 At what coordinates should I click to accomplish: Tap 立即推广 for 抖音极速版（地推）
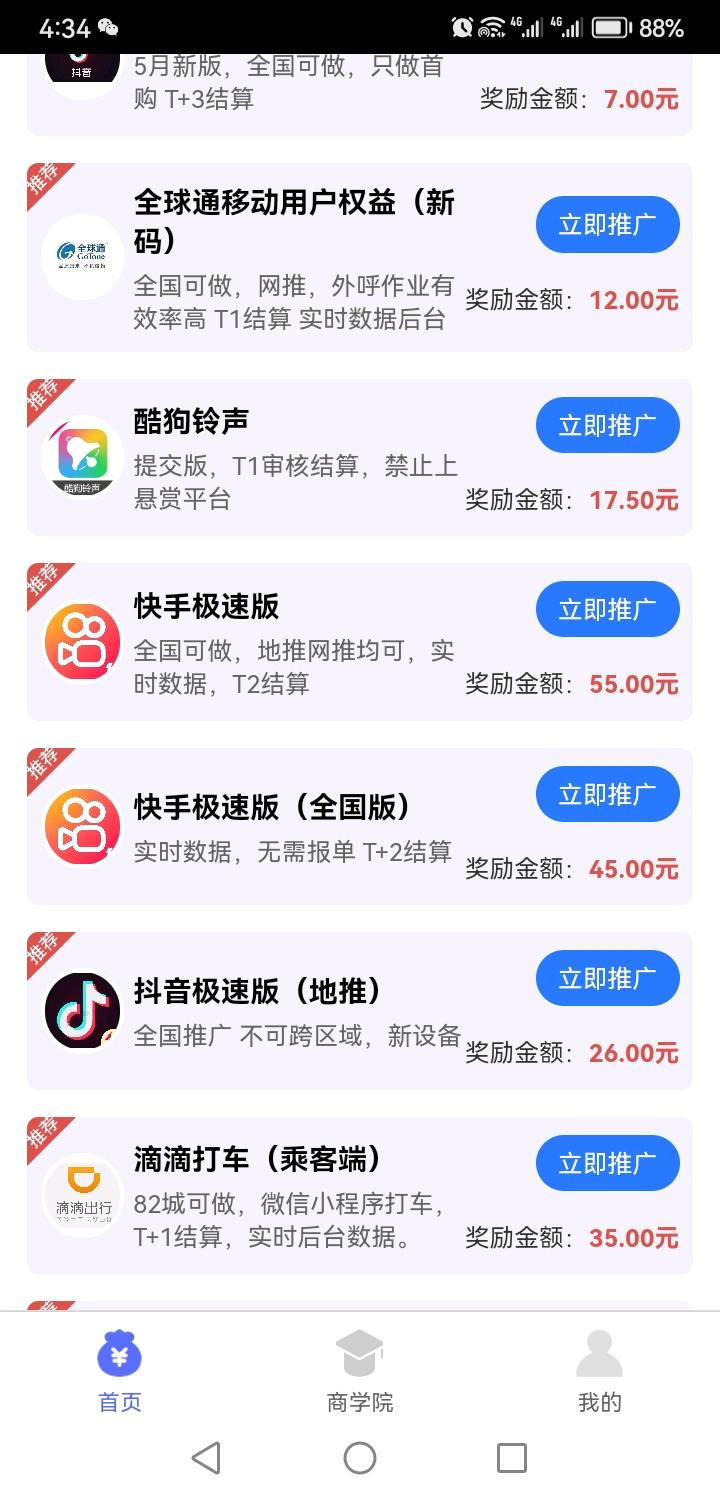point(607,978)
